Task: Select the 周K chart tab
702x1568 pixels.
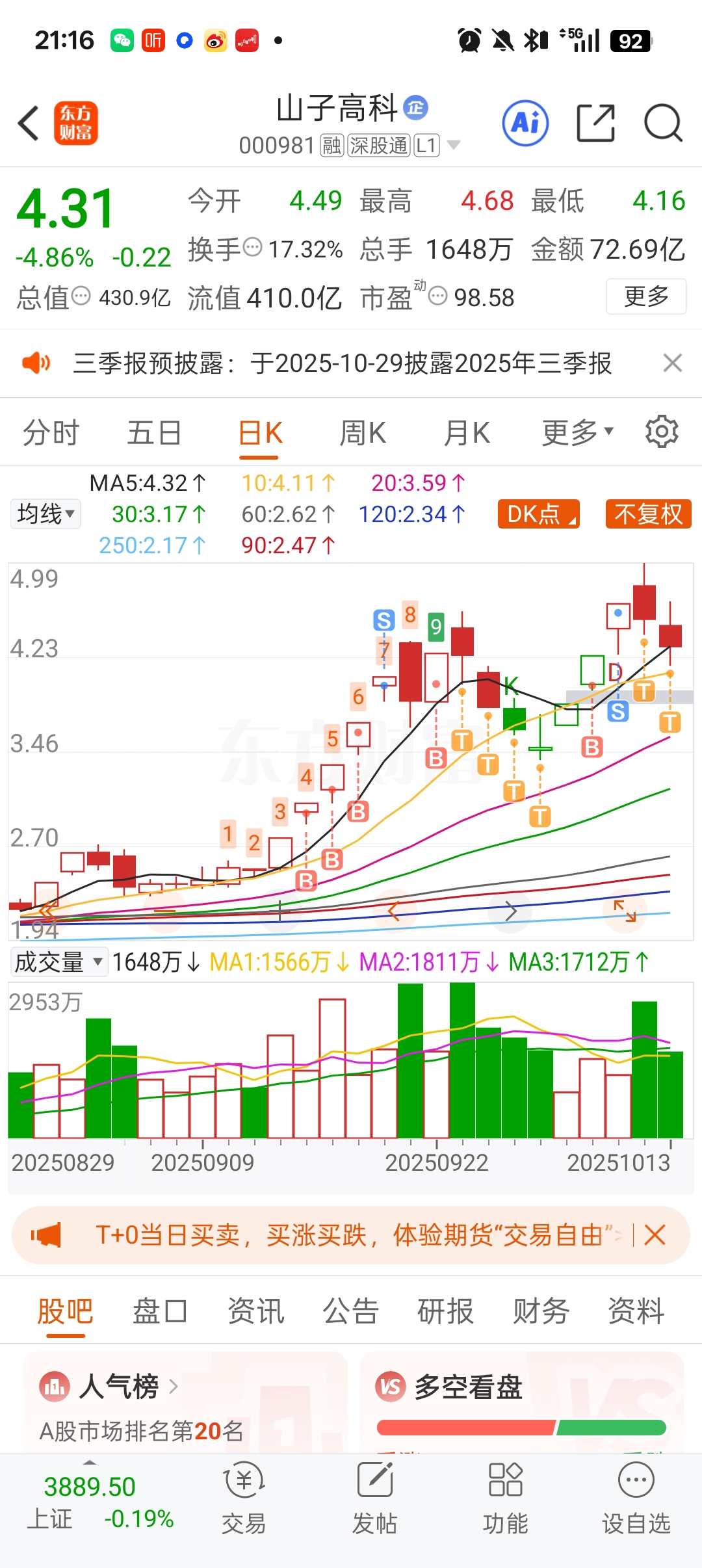Action: (x=363, y=433)
